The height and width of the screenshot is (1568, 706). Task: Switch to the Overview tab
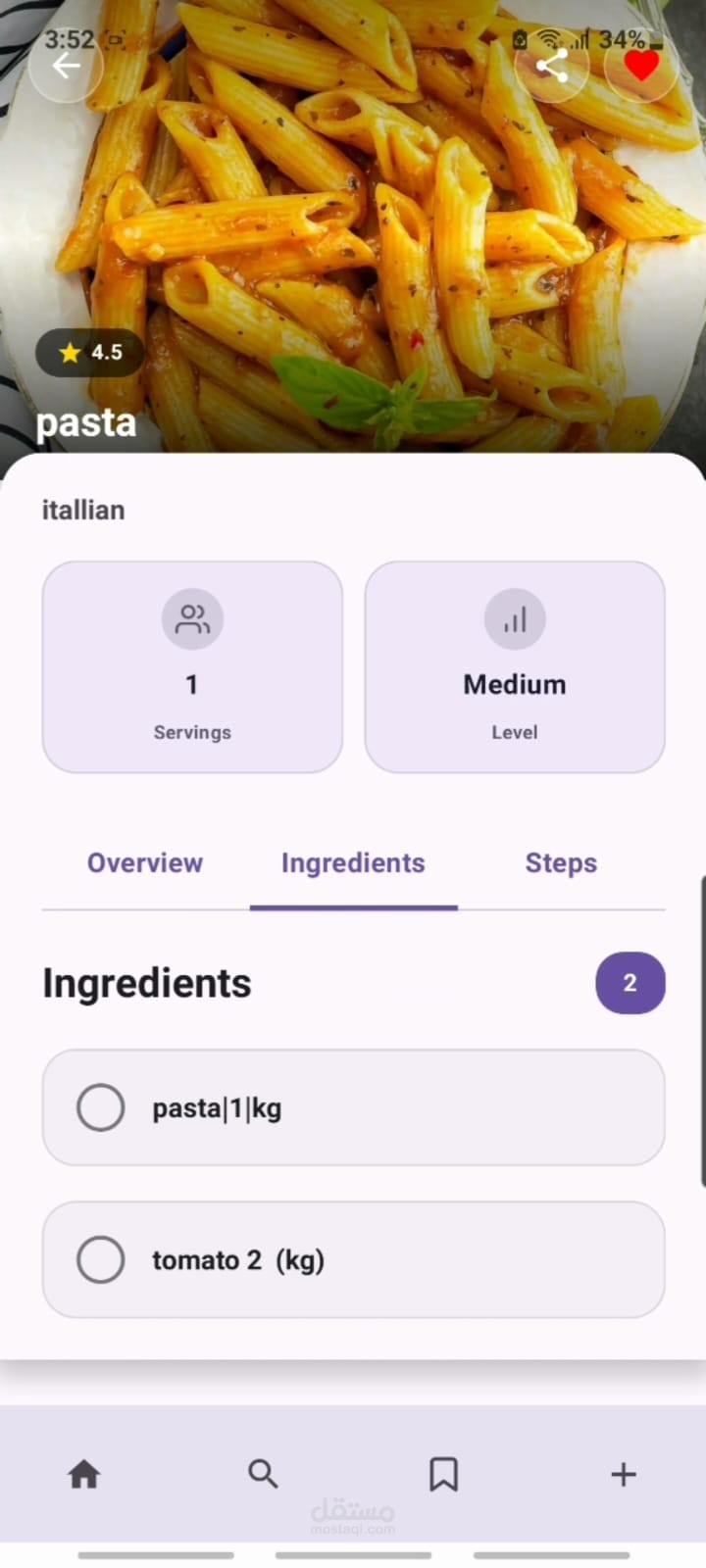(145, 863)
